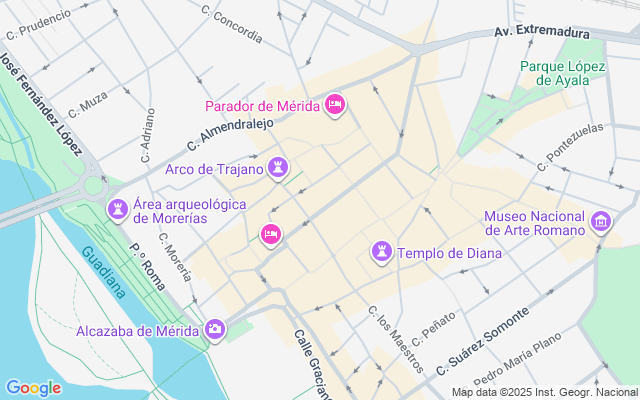Open the Parador de Mérida hotel marker
This screenshot has height=400, width=640.
coord(335,105)
